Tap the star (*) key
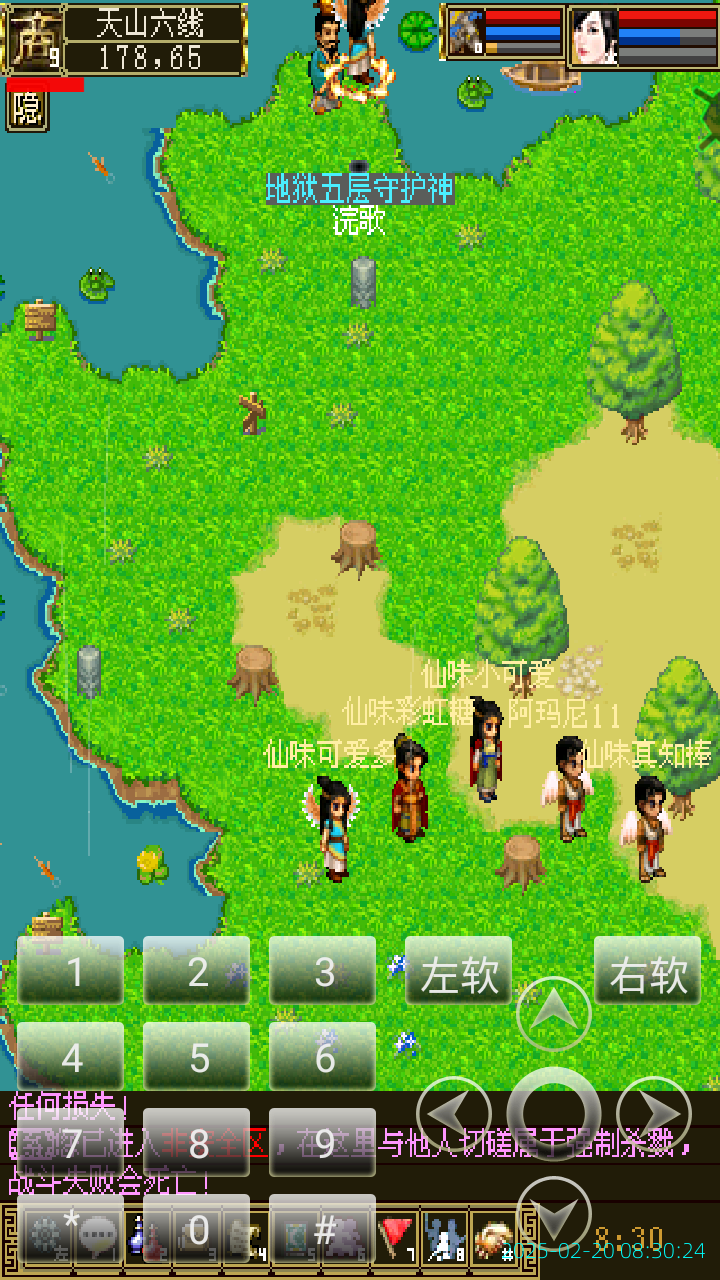720x1280 pixels. pyautogui.click(x=71, y=1229)
